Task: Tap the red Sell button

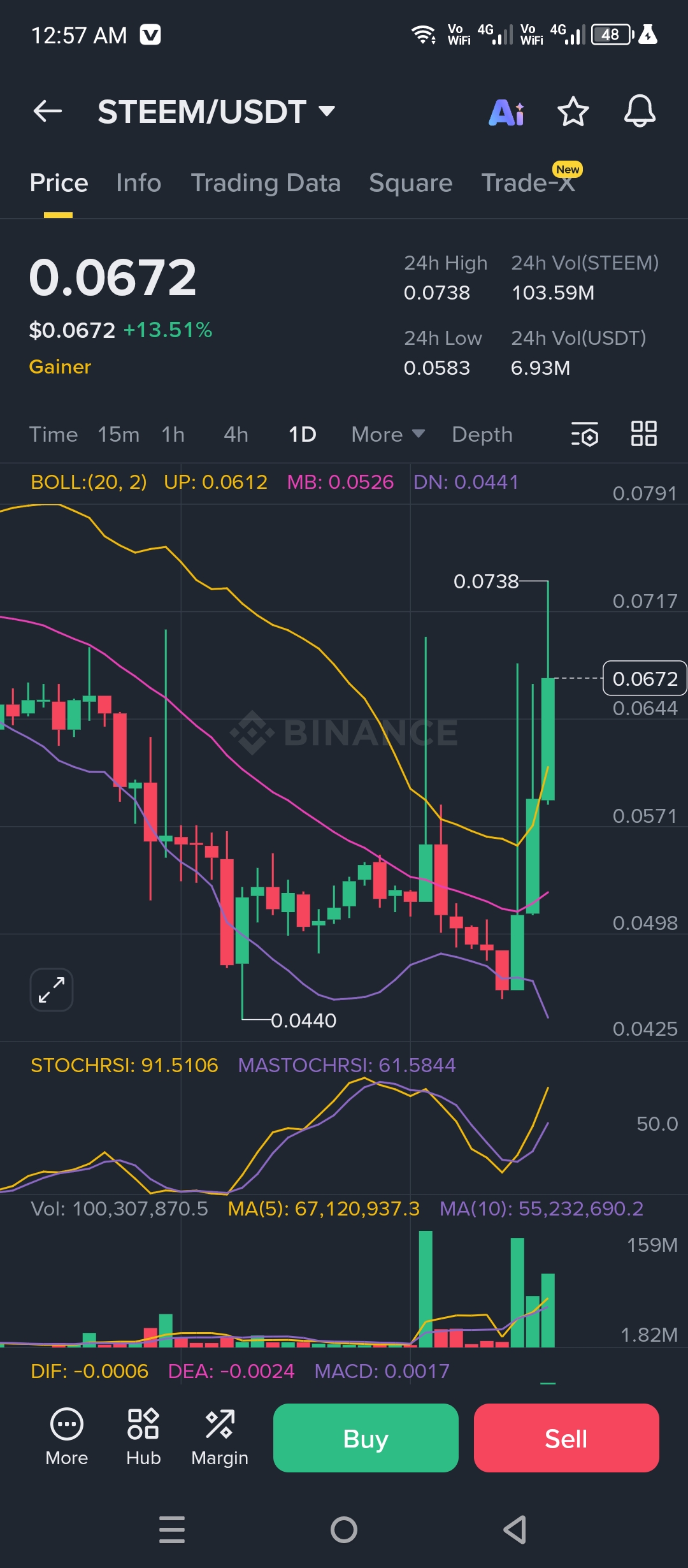Action: tap(566, 1438)
